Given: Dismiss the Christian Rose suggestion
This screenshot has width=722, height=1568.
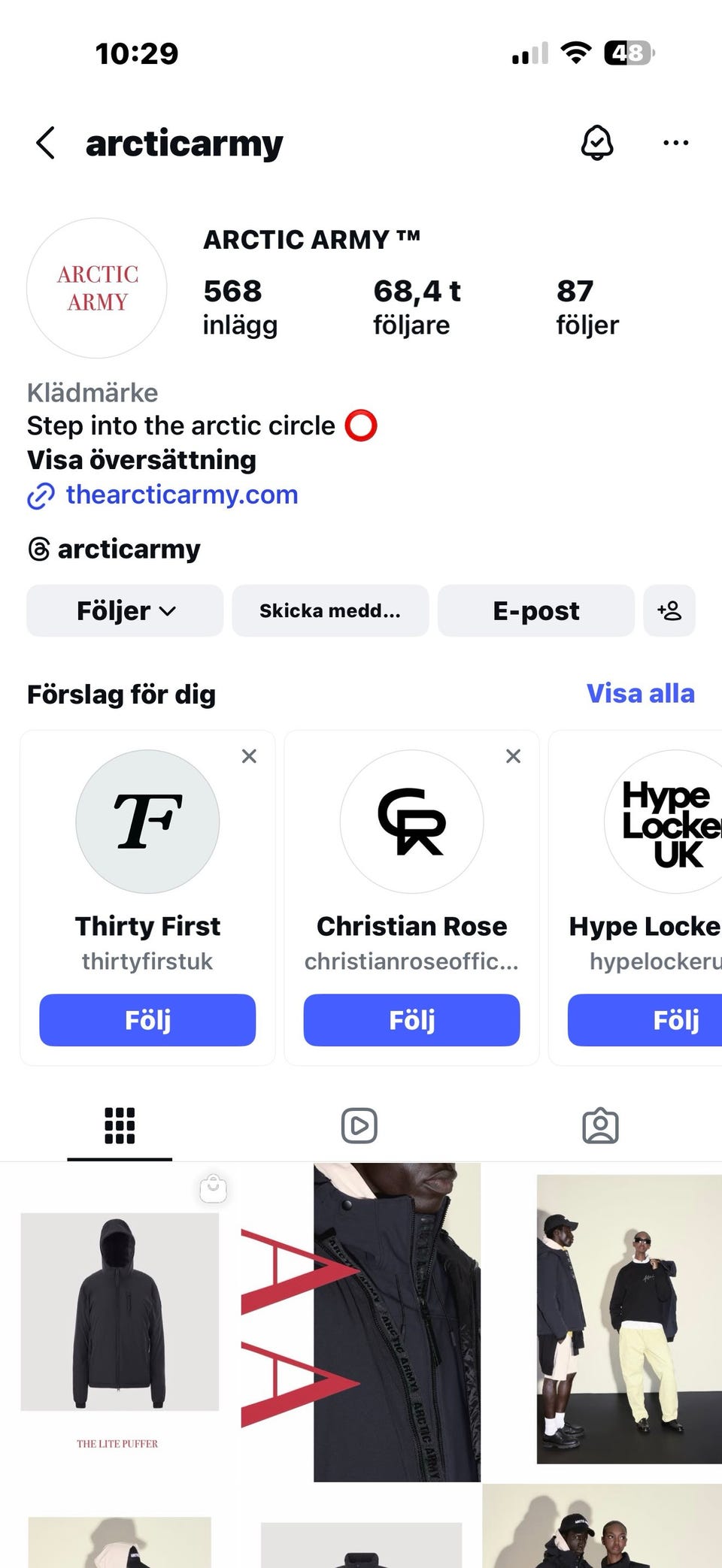Looking at the screenshot, I should click(513, 756).
